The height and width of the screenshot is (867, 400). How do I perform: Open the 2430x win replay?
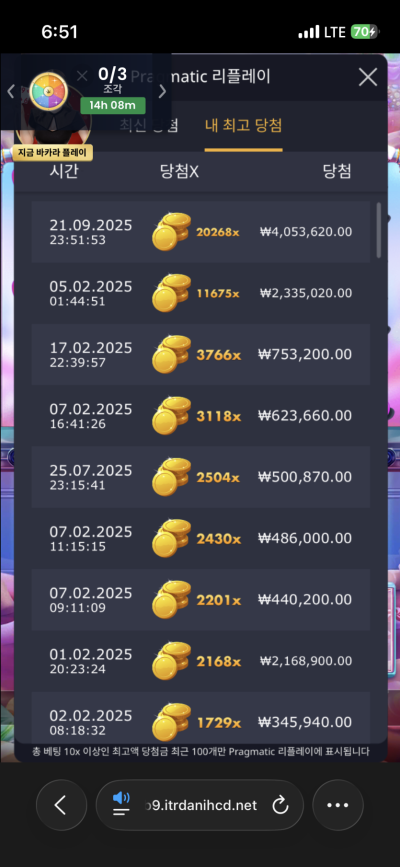[200, 539]
